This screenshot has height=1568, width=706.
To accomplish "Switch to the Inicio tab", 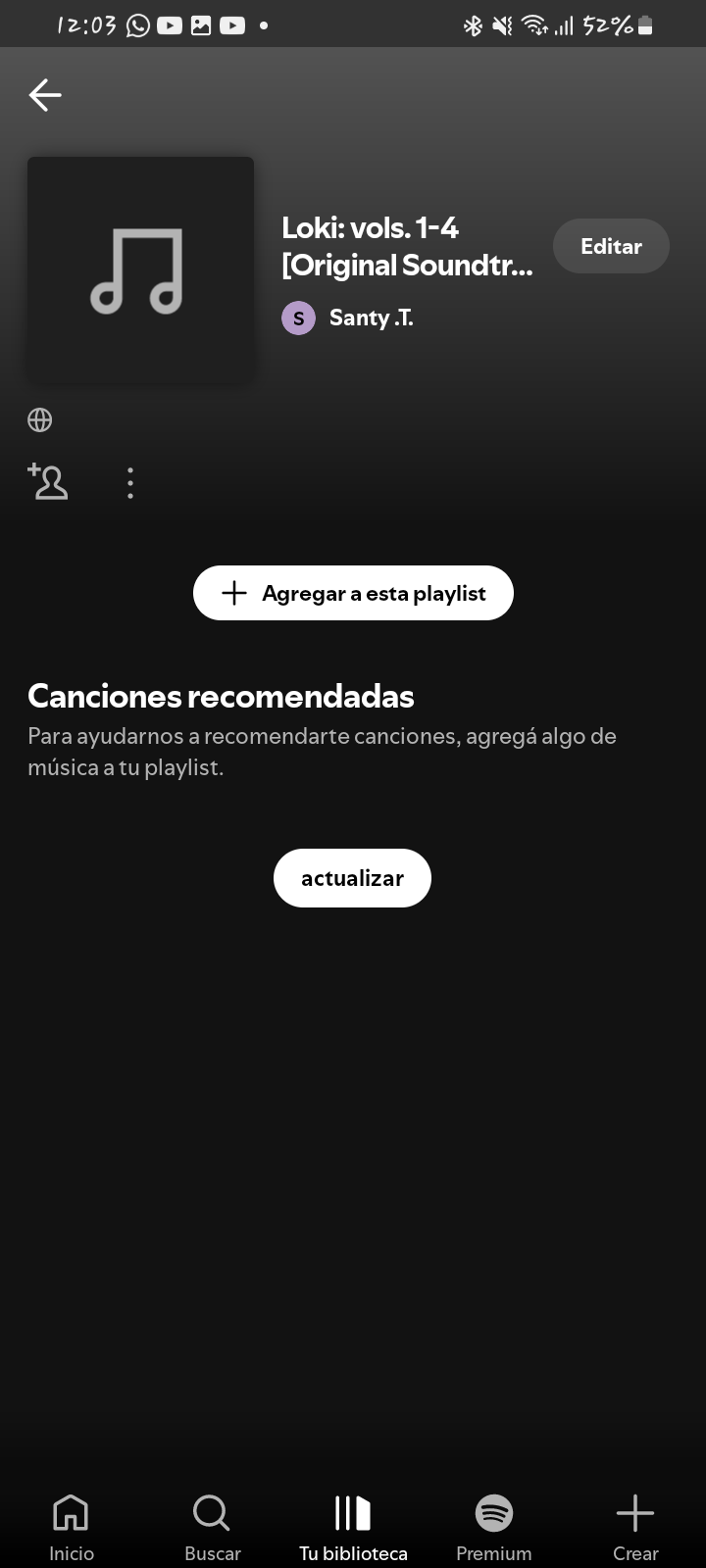I will point(72,1526).
